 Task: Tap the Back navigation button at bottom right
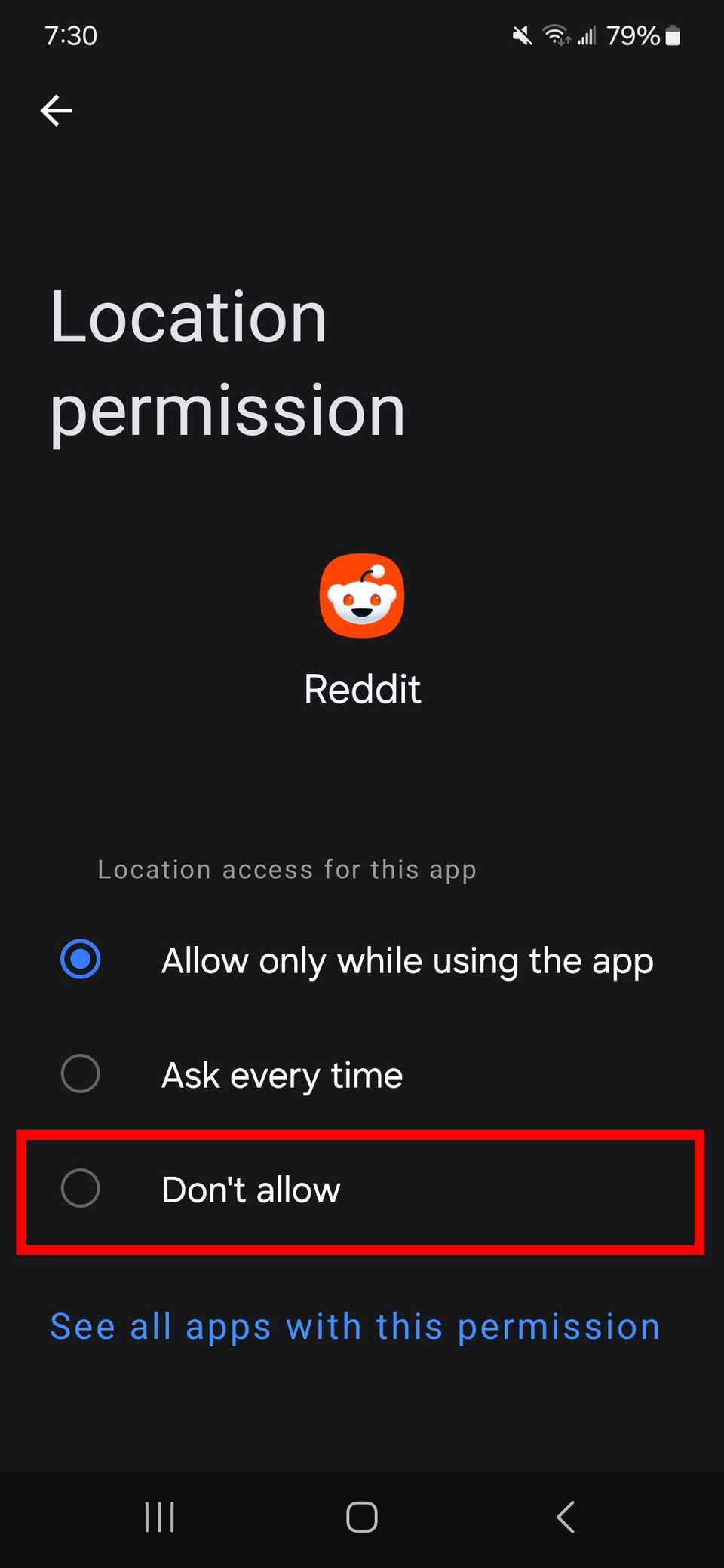pos(564,1517)
